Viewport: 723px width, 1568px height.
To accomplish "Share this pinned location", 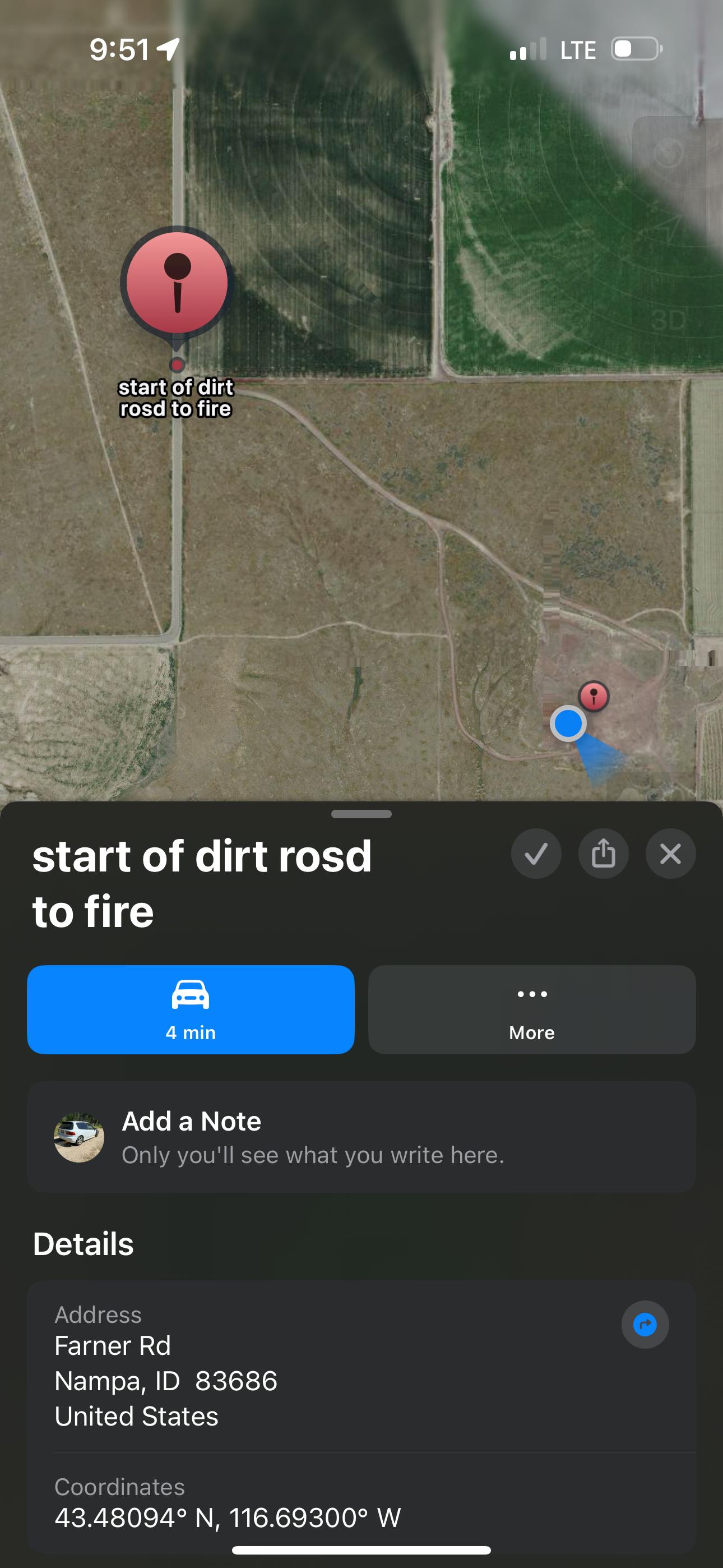I will pyautogui.click(x=603, y=854).
